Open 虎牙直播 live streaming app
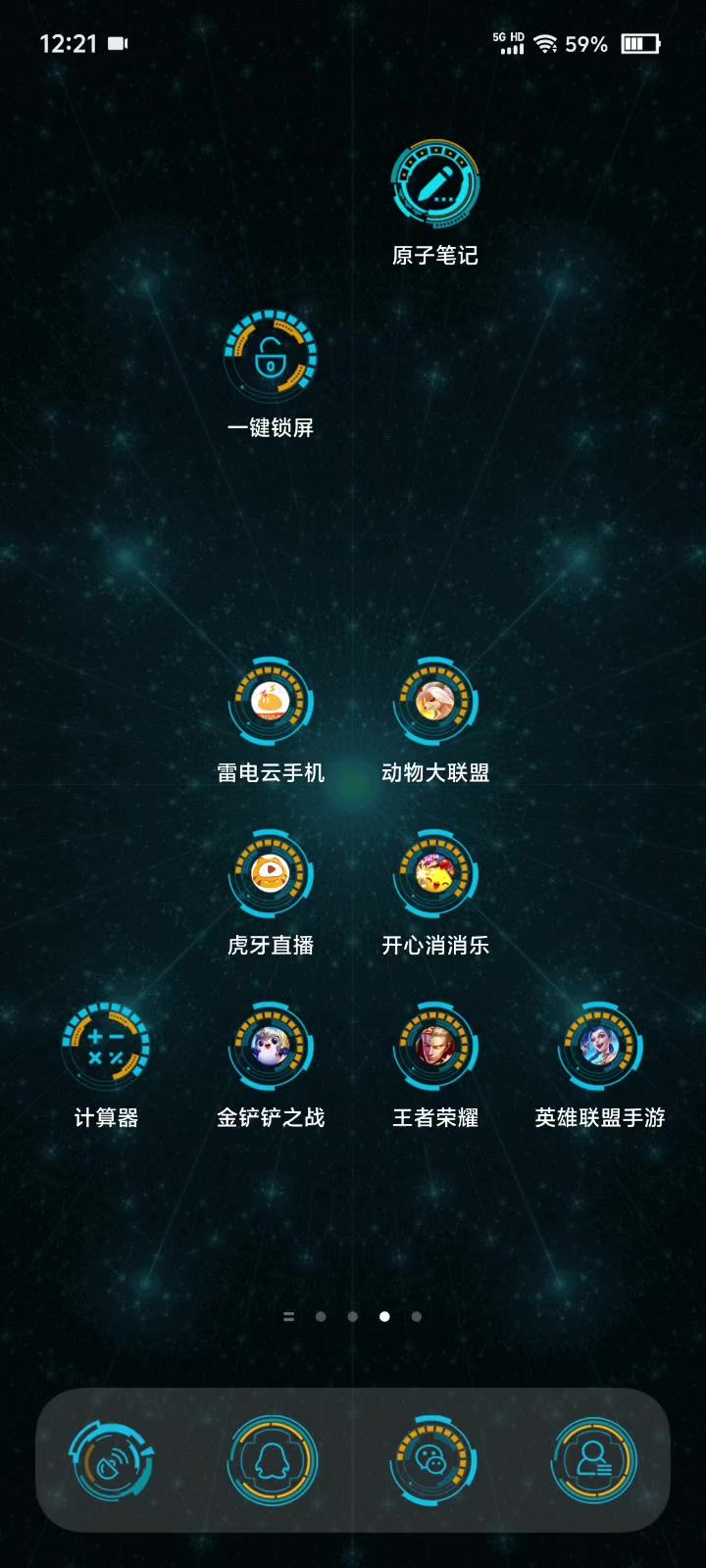706x1568 pixels. [x=271, y=875]
